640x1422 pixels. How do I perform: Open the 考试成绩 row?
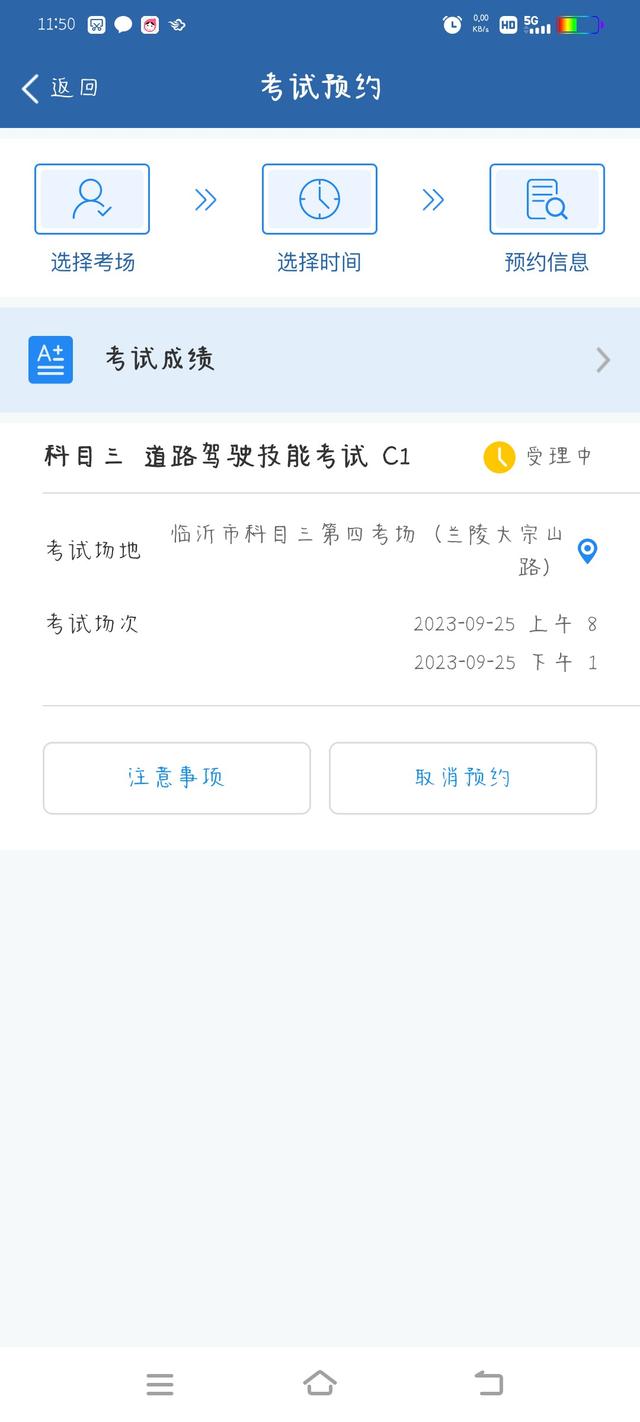coord(320,360)
